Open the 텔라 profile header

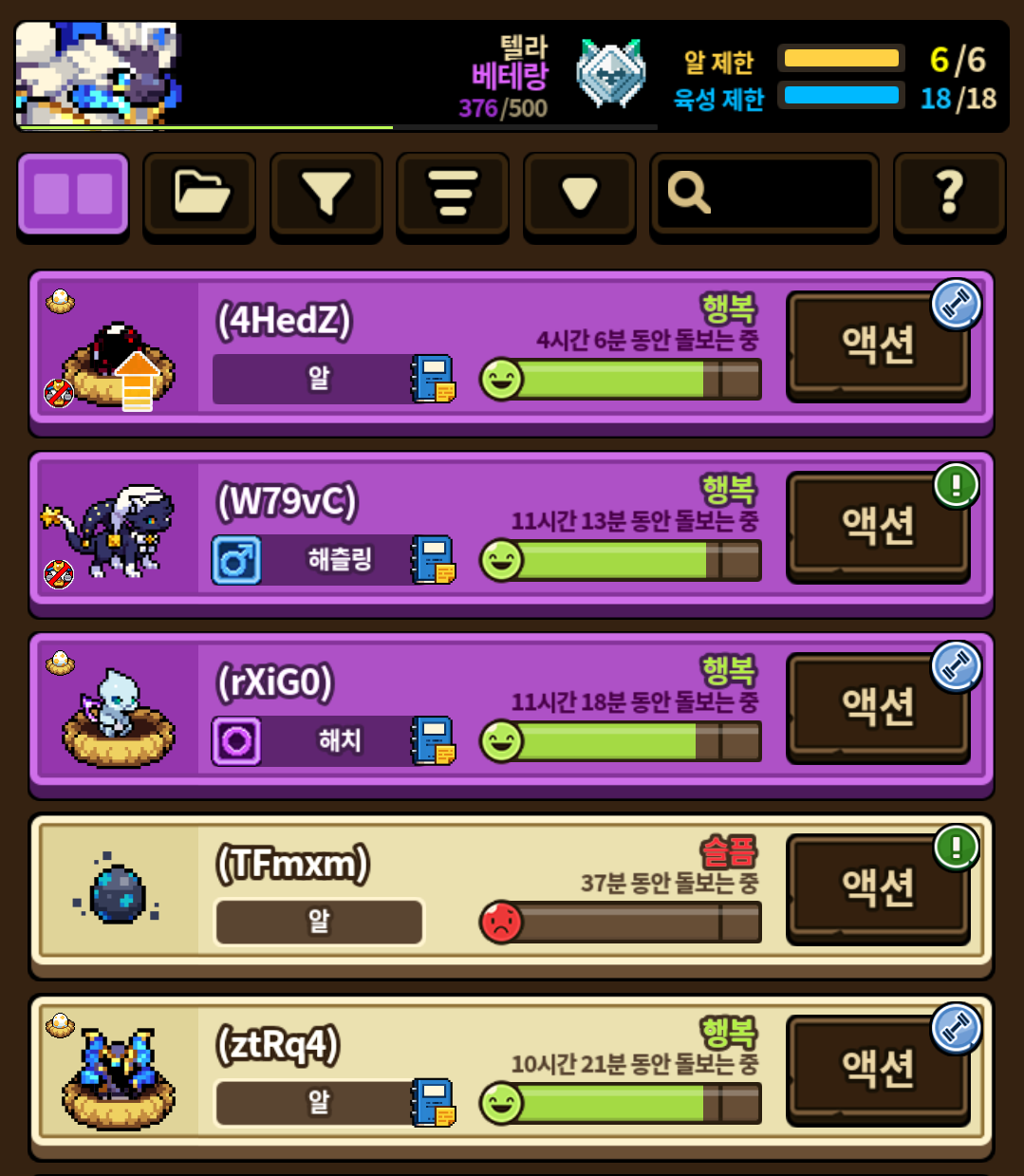[x=512, y=76]
